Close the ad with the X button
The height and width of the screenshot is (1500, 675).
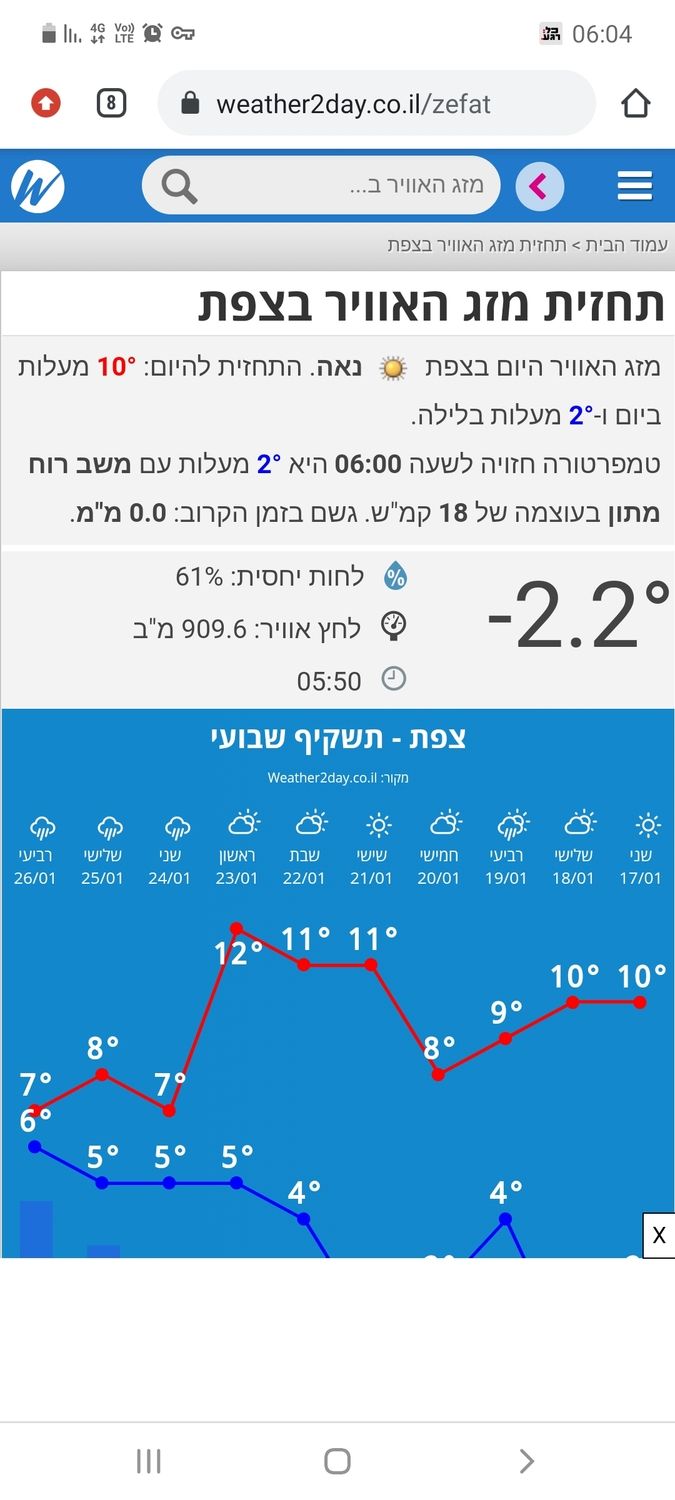tap(658, 1235)
